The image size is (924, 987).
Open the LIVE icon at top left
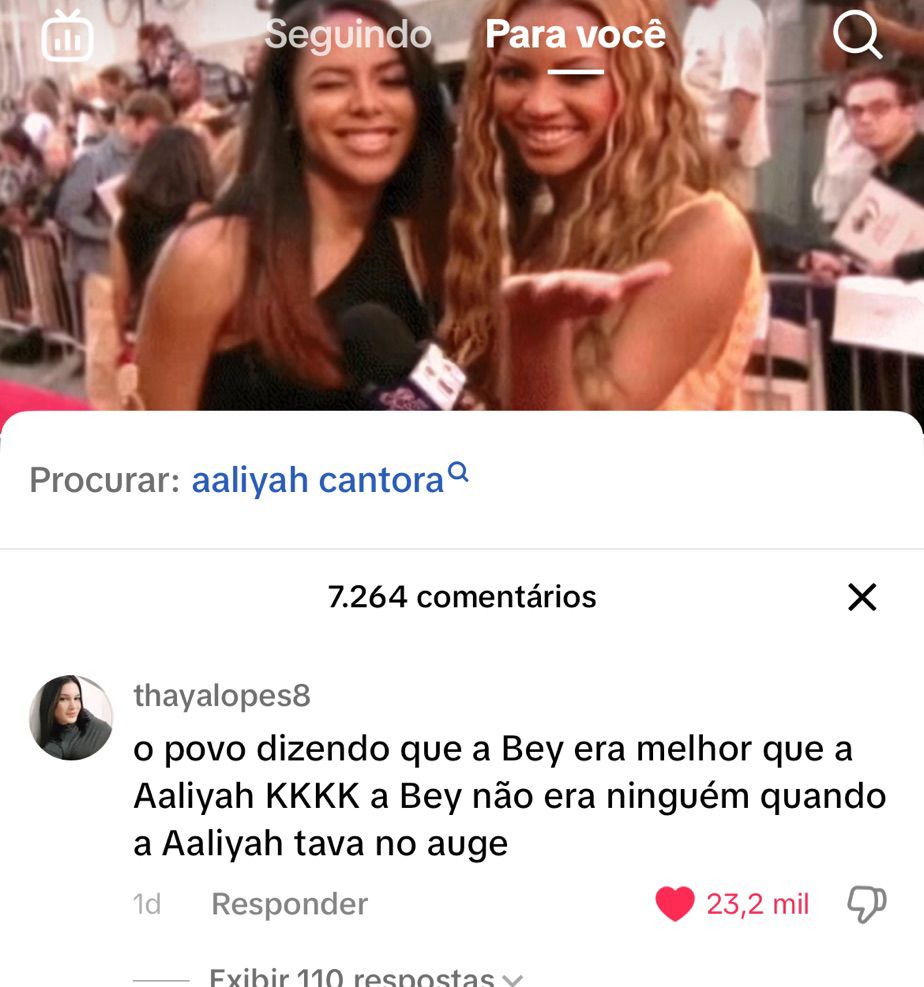[67, 36]
